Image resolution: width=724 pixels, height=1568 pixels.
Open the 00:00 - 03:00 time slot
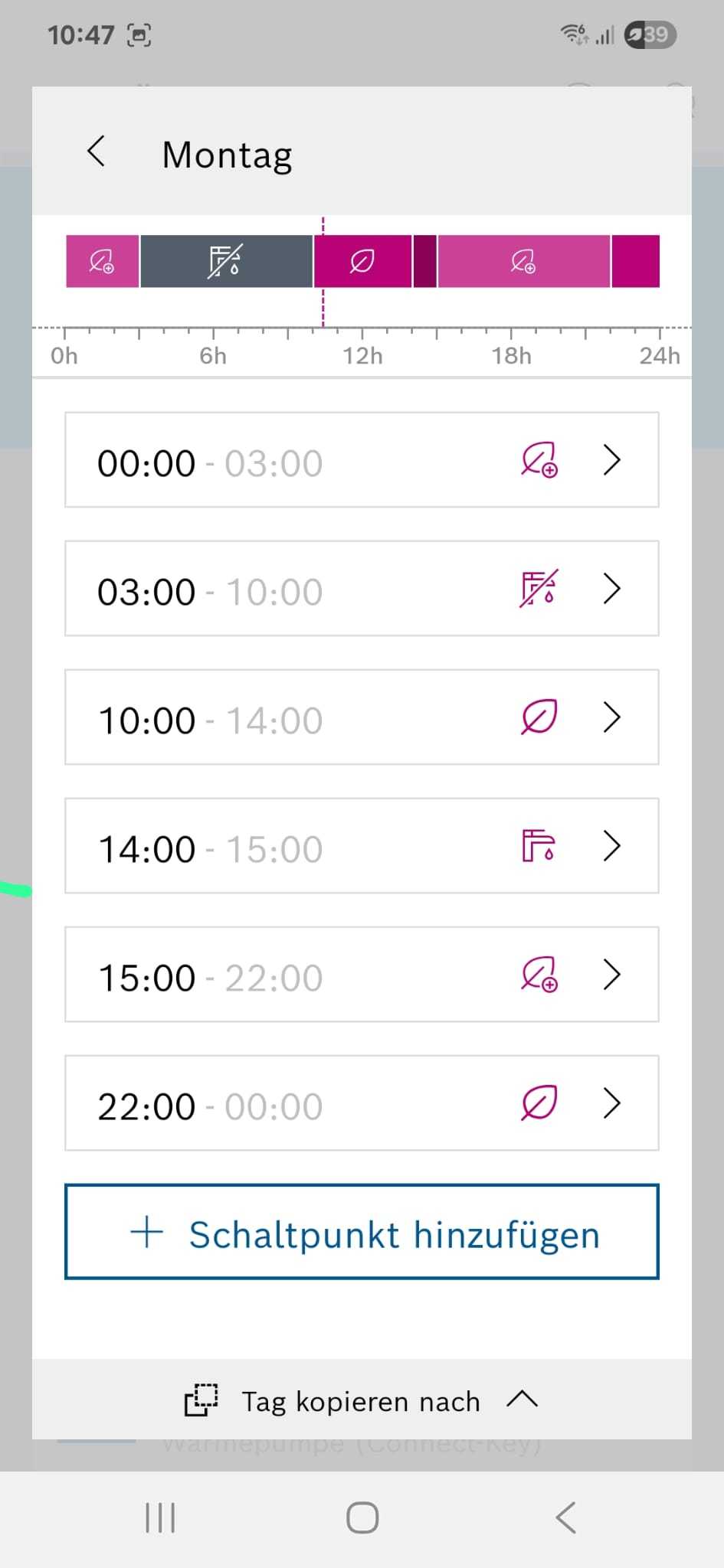[362, 460]
